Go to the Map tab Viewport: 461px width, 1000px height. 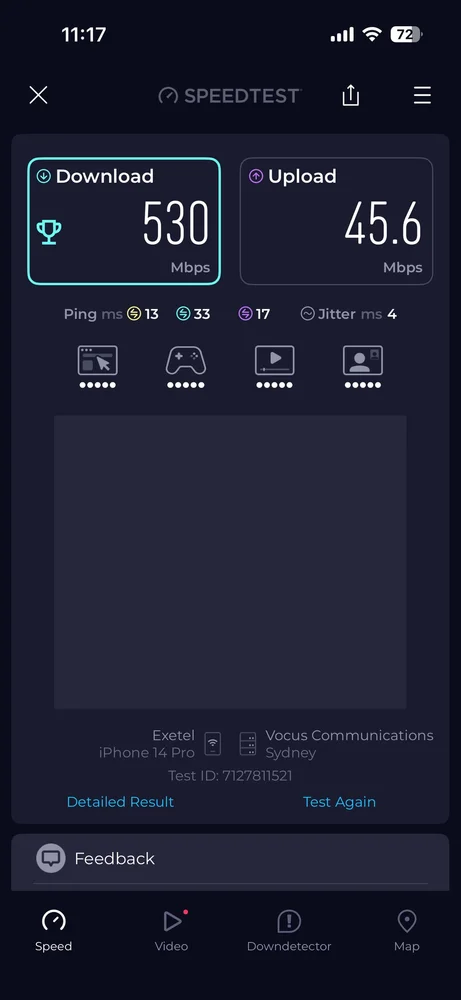click(x=407, y=930)
